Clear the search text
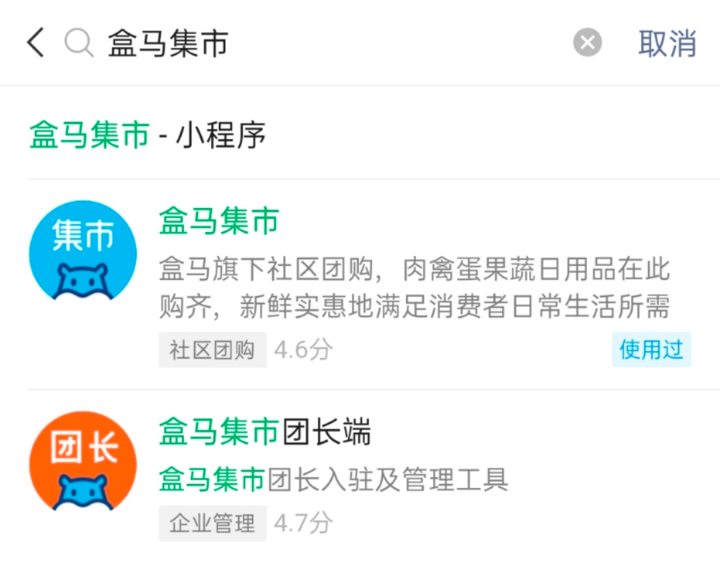The width and height of the screenshot is (720, 566). 587,43
